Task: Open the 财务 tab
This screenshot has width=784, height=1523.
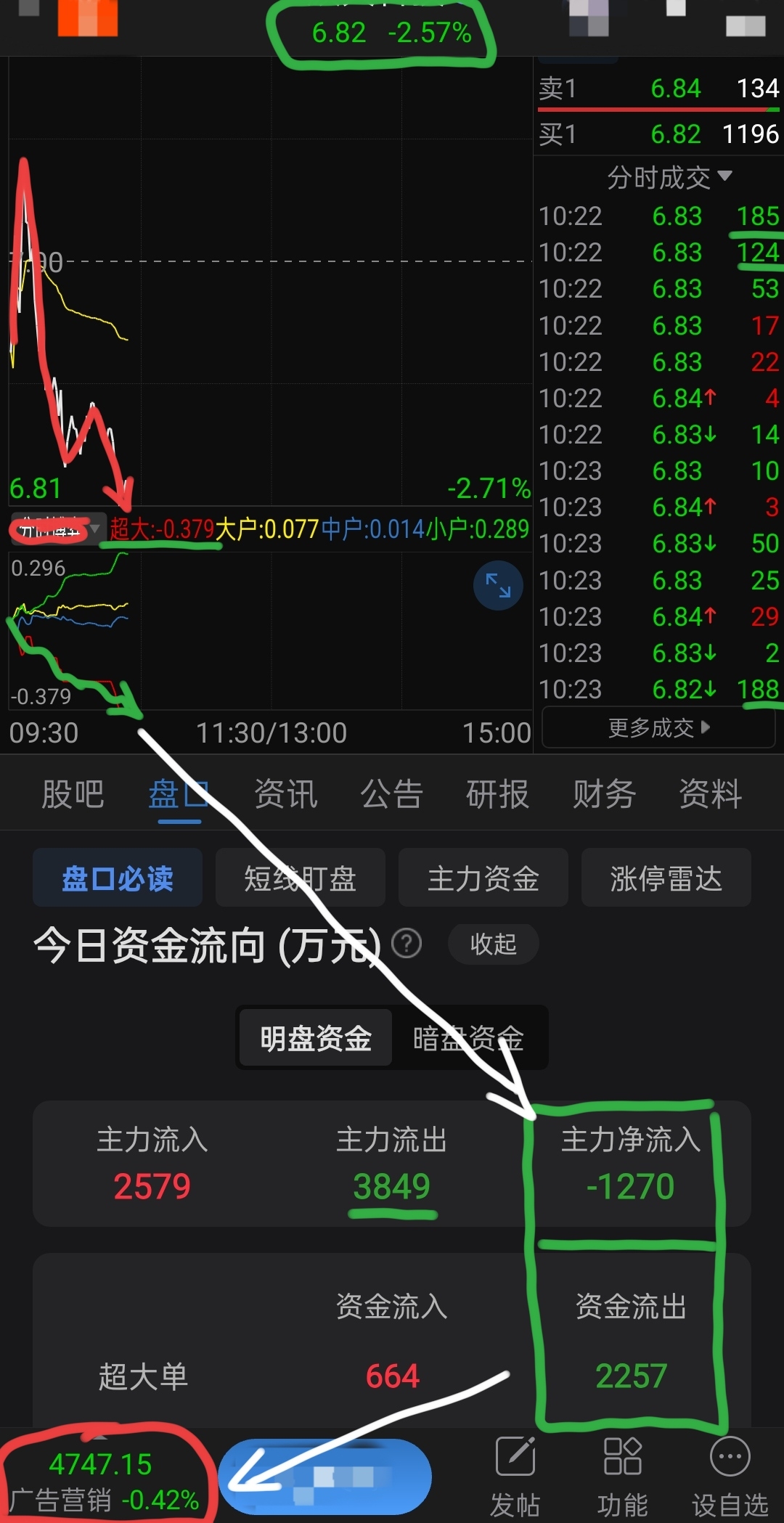Action: coord(604,793)
